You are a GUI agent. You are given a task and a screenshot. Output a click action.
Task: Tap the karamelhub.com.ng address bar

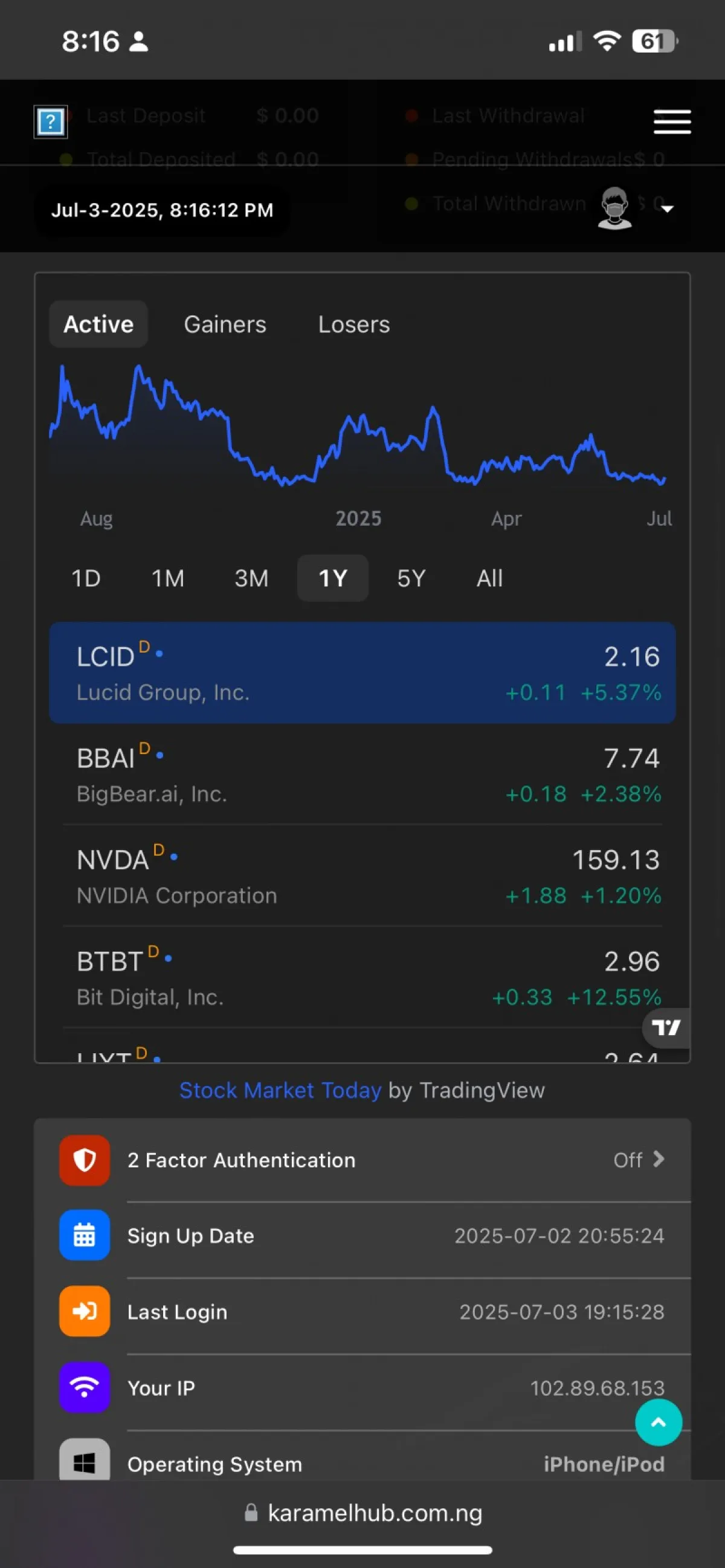363,1513
